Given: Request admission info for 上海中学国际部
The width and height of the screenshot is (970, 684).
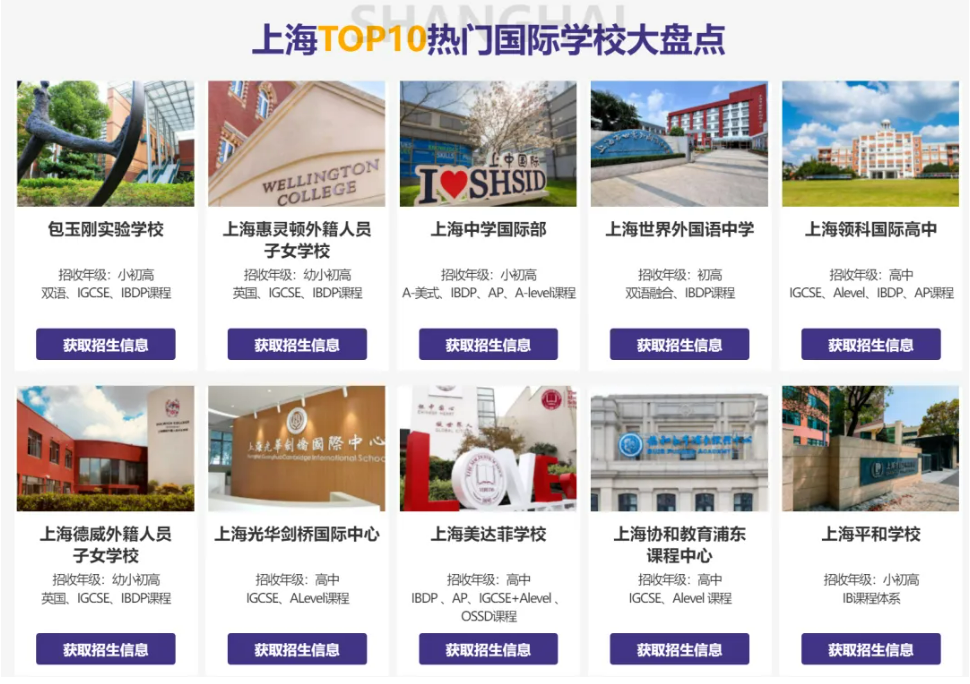Looking at the screenshot, I should click(x=488, y=345).
